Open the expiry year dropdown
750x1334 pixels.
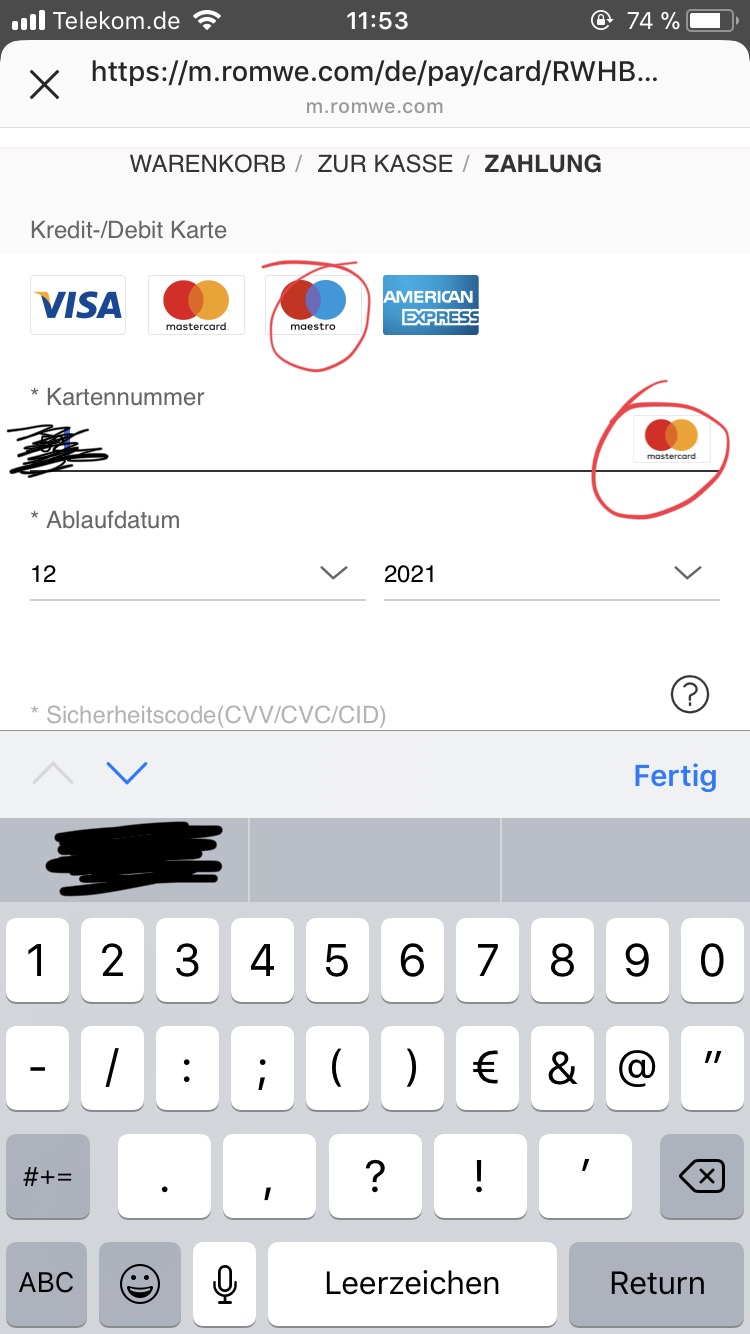click(551, 574)
